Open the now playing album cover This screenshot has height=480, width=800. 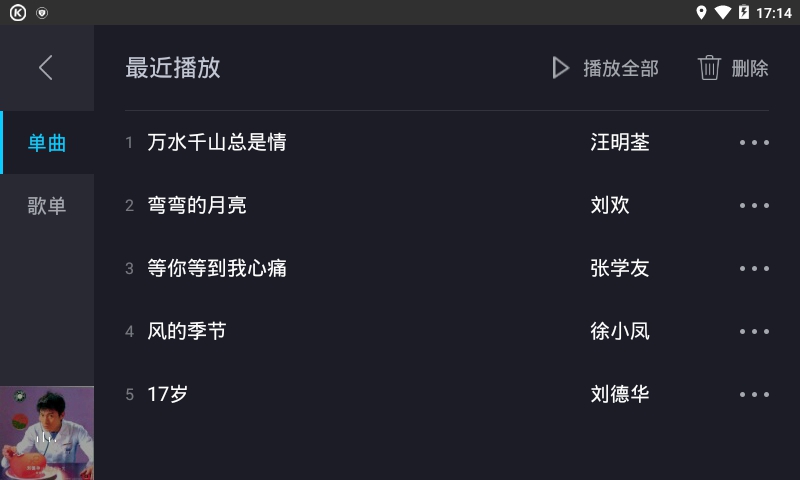pyautogui.click(x=47, y=433)
